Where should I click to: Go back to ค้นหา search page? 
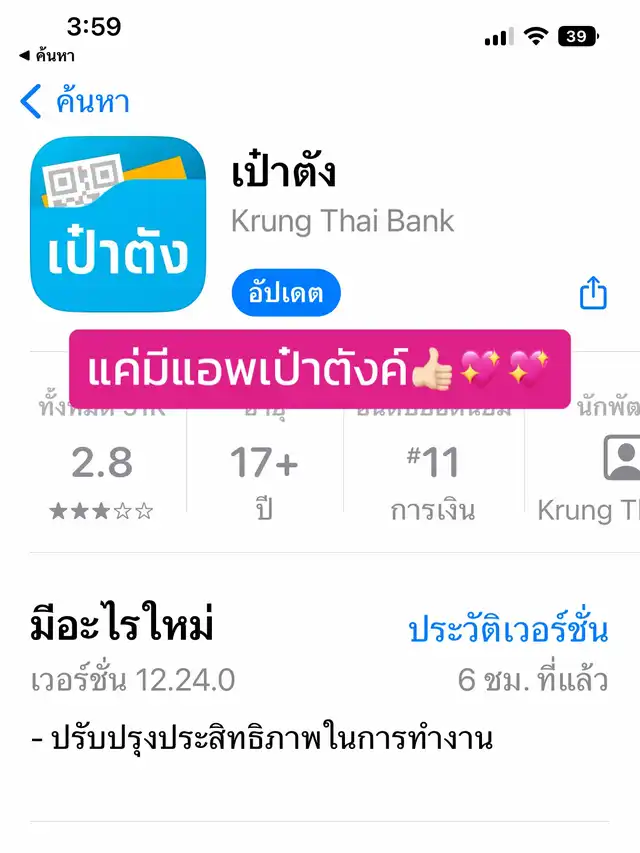coord(74,102)
